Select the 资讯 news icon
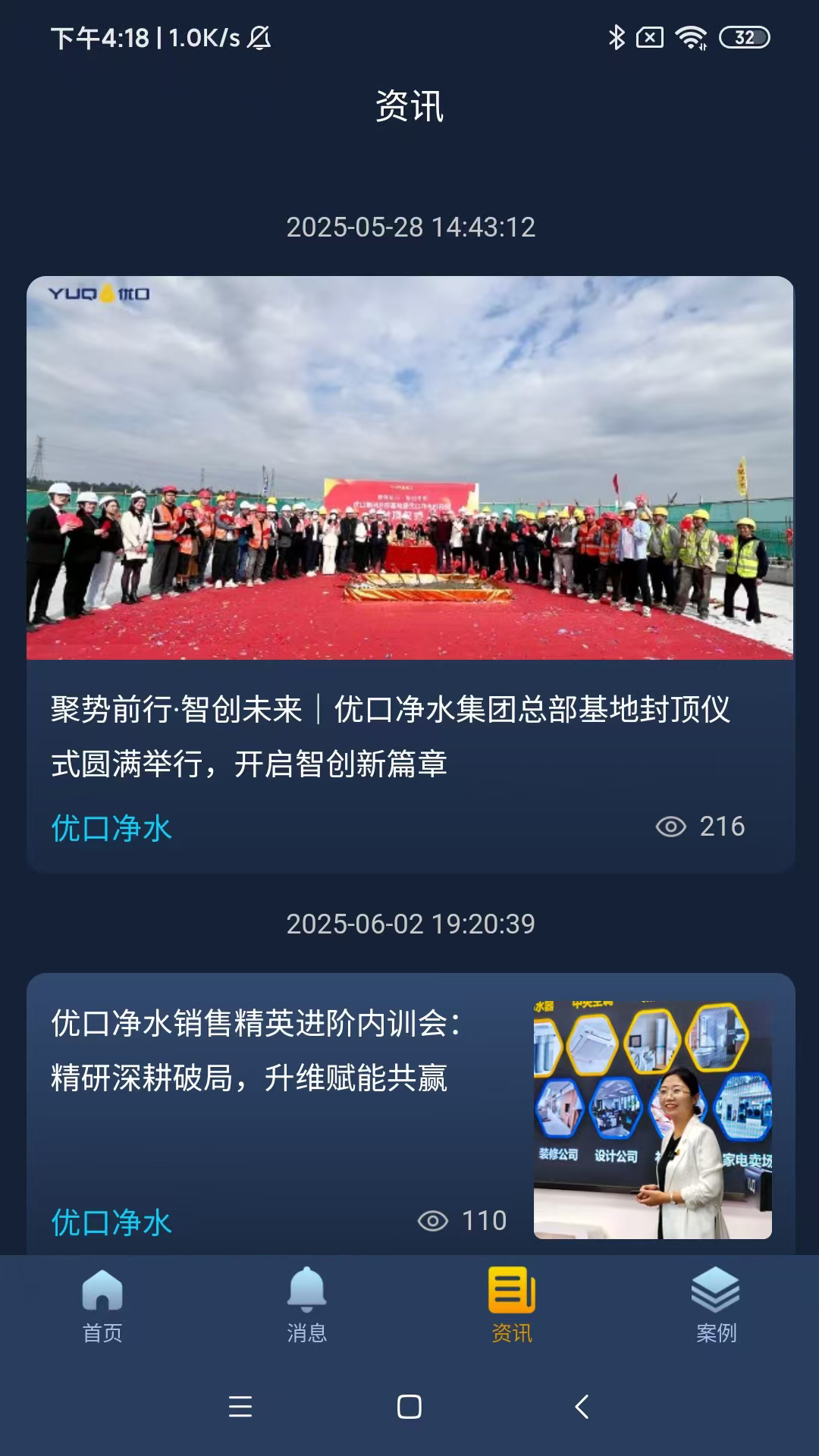 click(x=511, y=1298)
